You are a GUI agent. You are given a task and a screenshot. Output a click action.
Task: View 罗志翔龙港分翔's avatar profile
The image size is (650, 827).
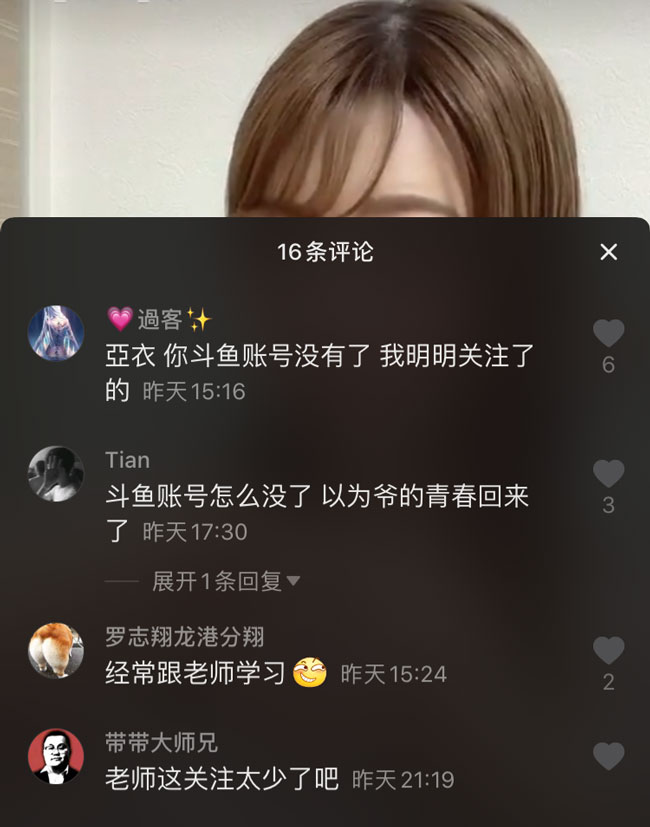(x=55, y=650)
